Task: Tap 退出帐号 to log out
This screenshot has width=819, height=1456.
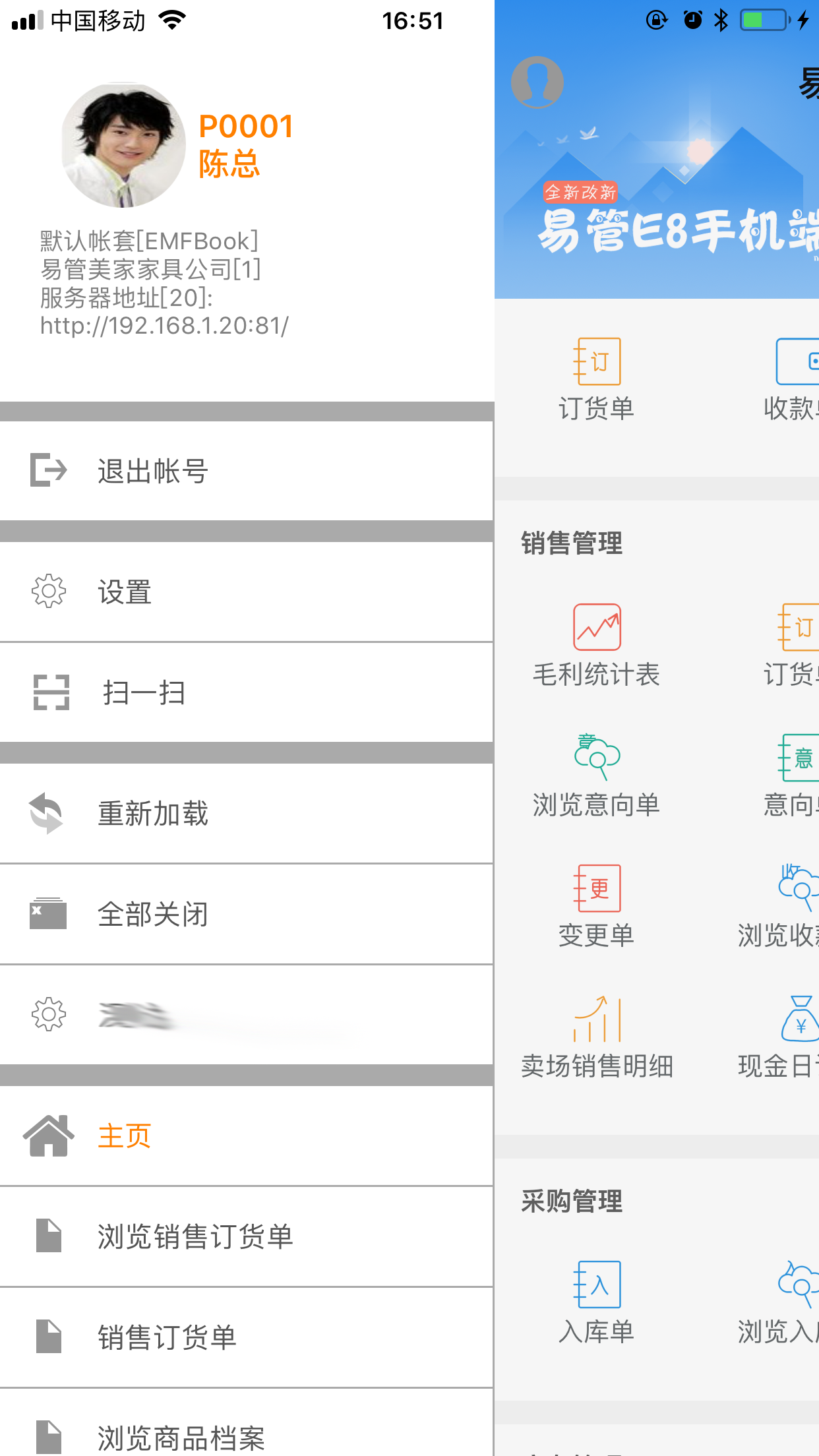Action: pyautogui.click(x=153, y=471)
